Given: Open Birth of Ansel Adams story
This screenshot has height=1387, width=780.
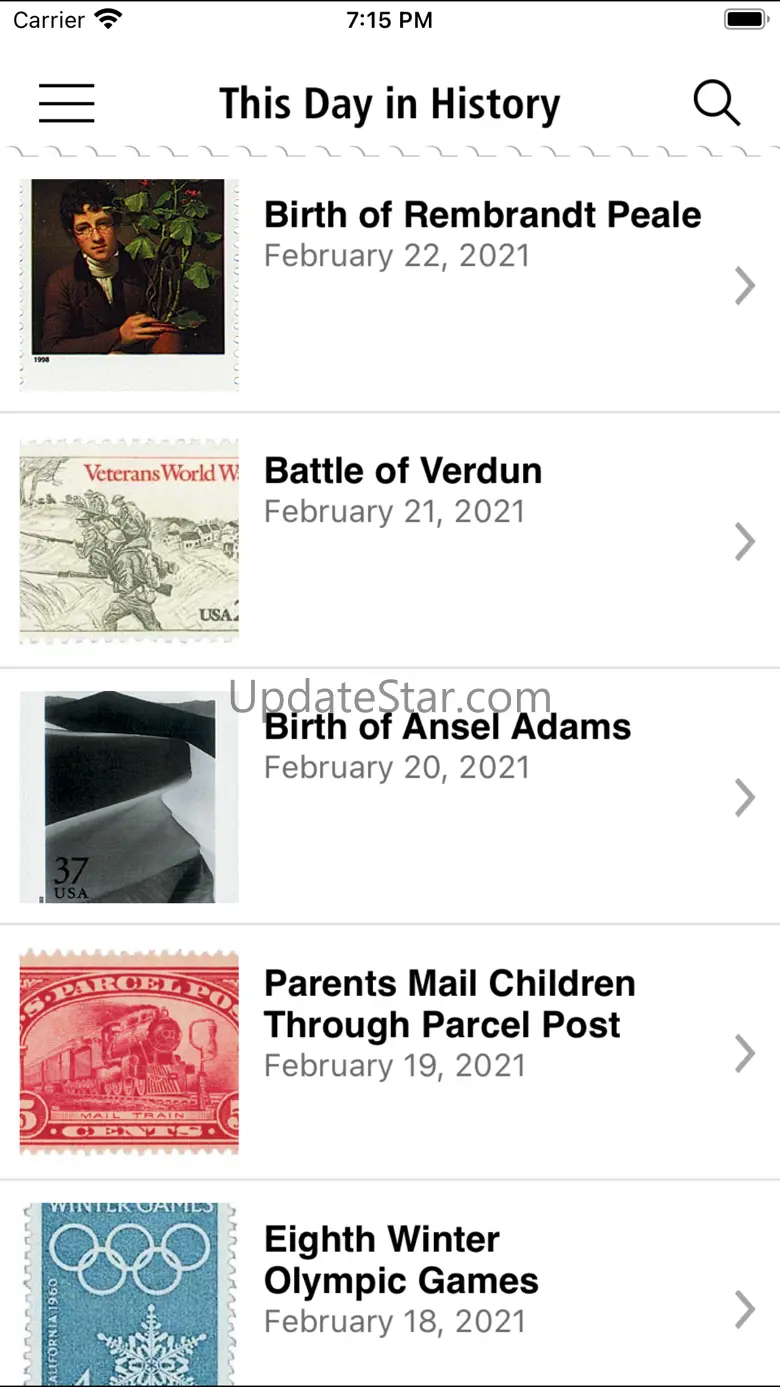Looking at the screenshot, I should click(x=447, y=728).
